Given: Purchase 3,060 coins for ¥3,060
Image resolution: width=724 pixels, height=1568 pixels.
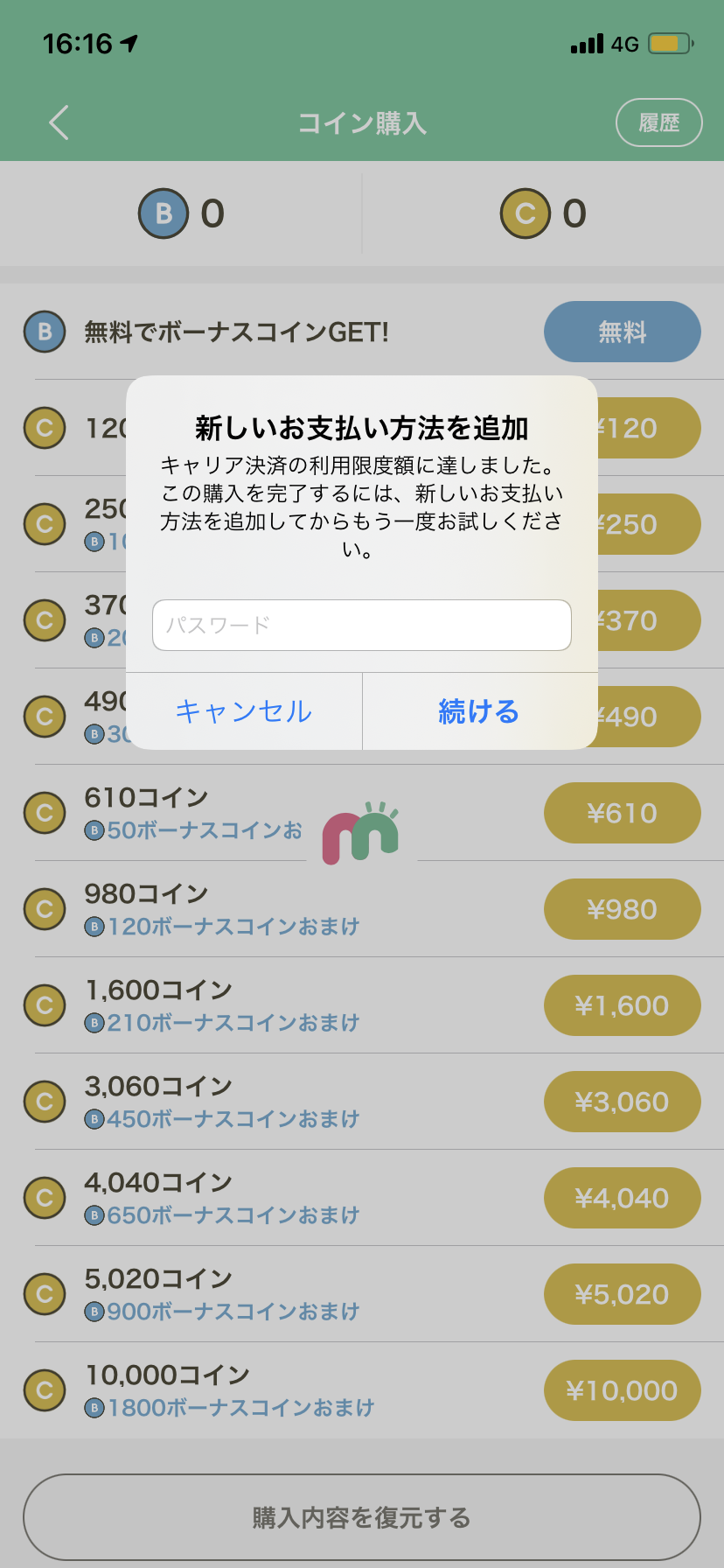Looking at the screenshot, I should click(x=622, y=1102).
